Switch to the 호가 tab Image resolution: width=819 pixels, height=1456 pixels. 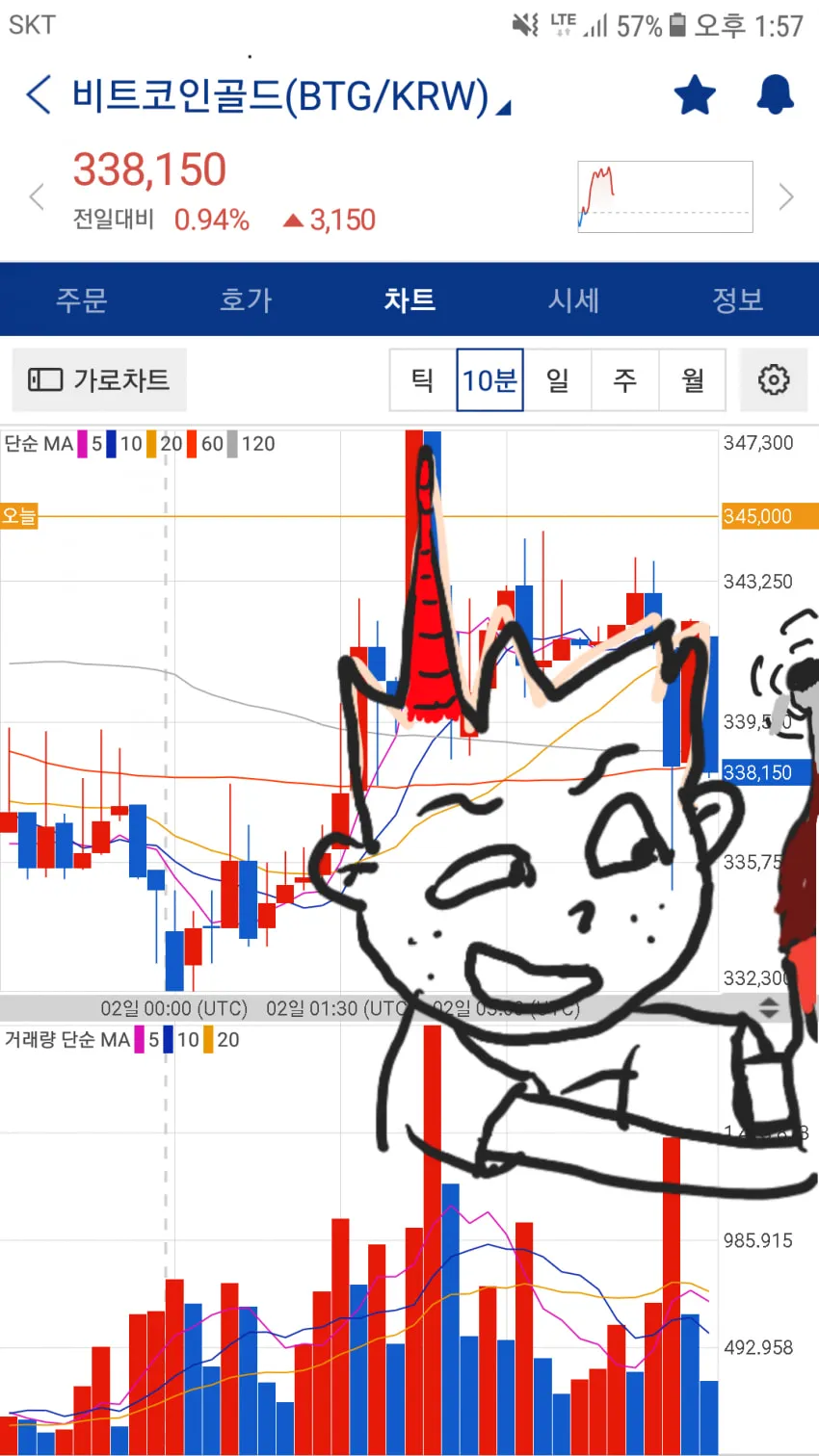(246, 299)
